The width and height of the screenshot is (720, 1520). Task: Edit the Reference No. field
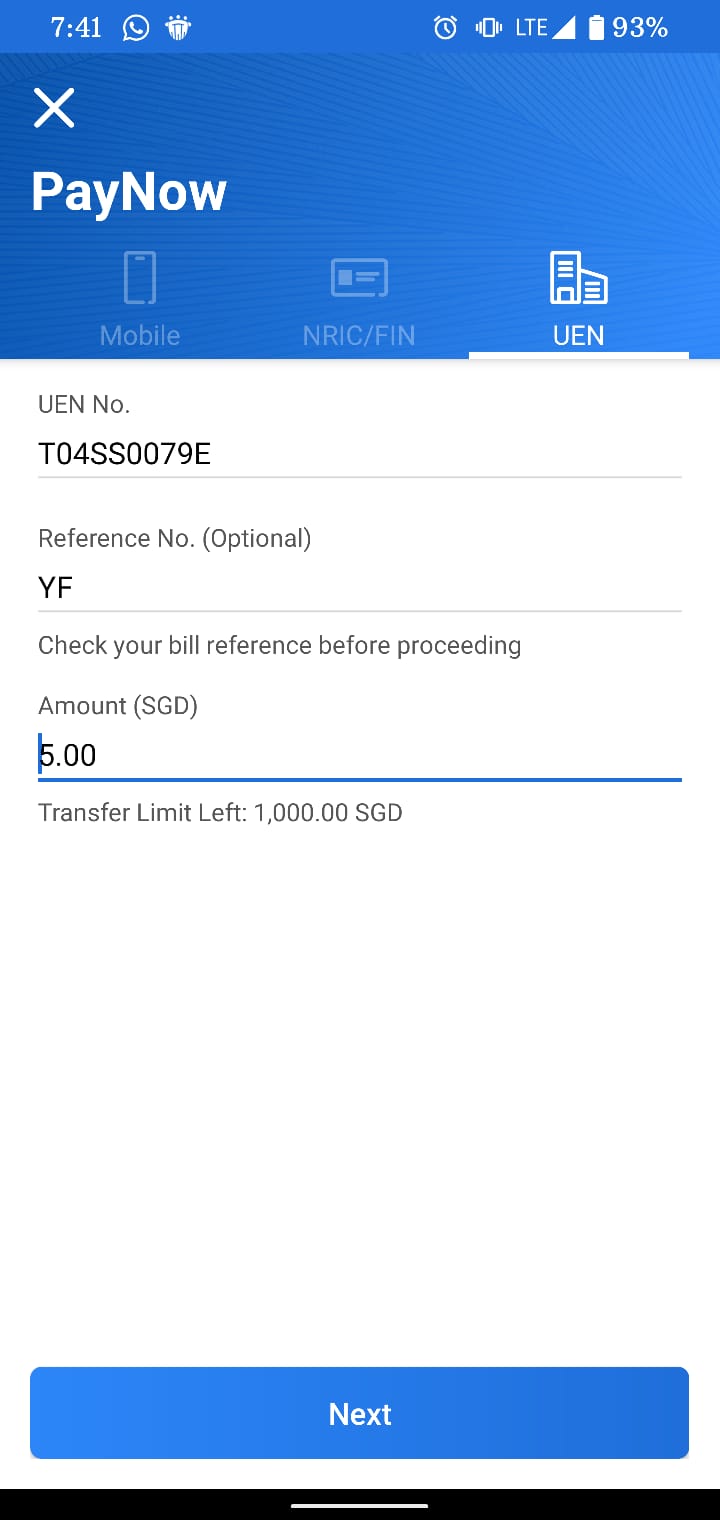coord(359,588)
